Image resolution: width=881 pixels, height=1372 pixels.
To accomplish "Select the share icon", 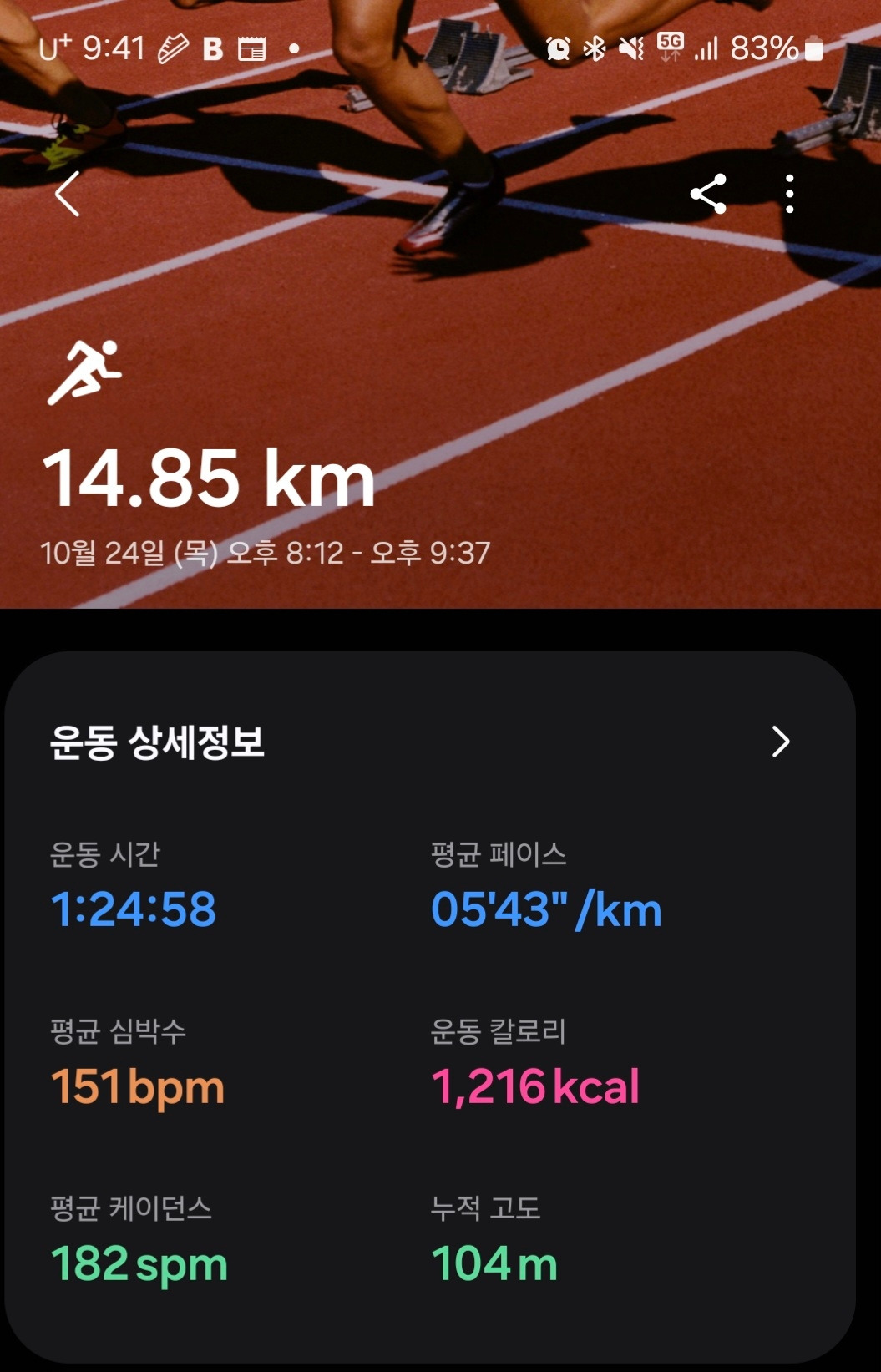I will tap(706, 194).
